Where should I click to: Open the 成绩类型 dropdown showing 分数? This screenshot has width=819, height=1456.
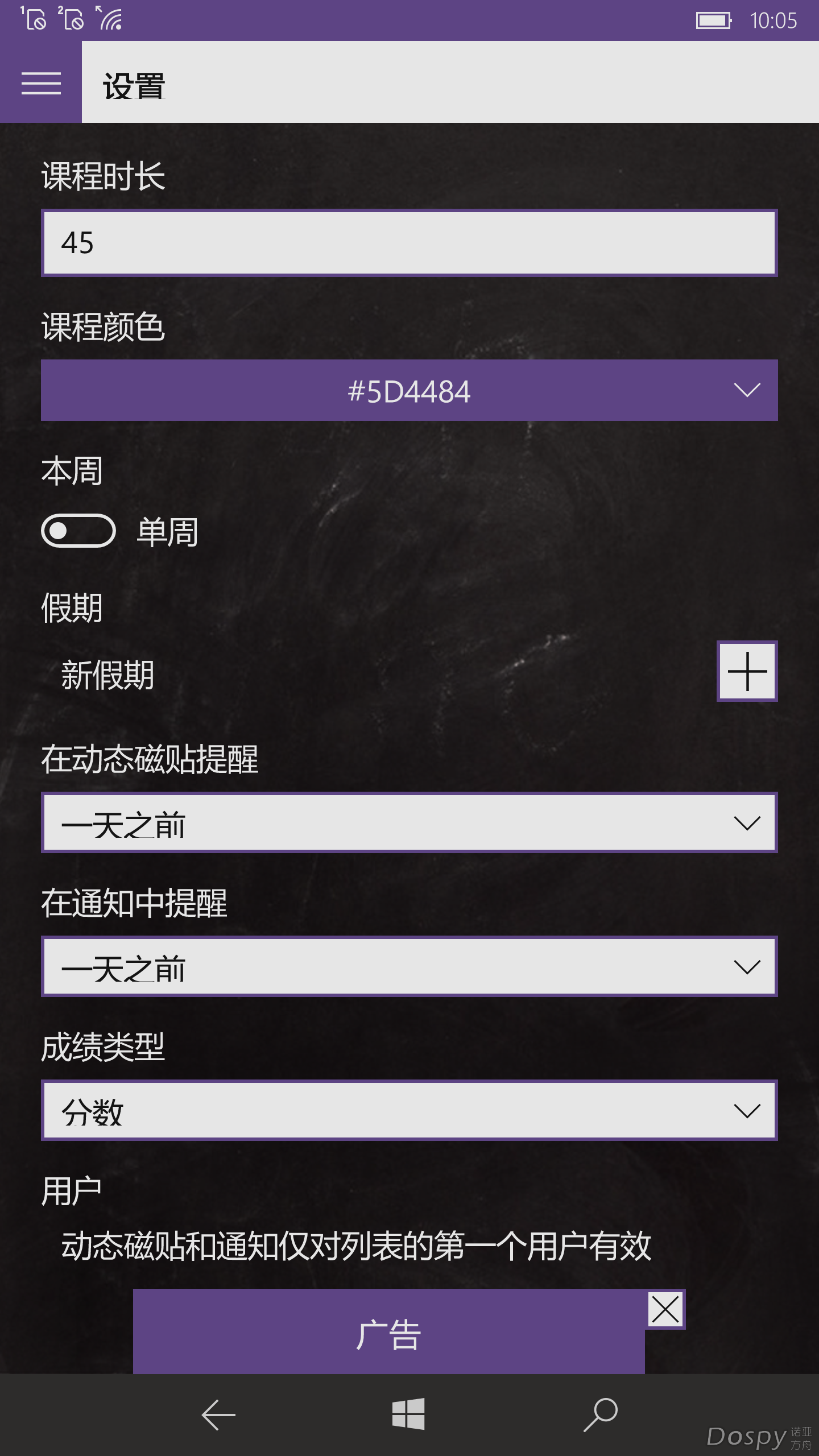point(409,1110)
